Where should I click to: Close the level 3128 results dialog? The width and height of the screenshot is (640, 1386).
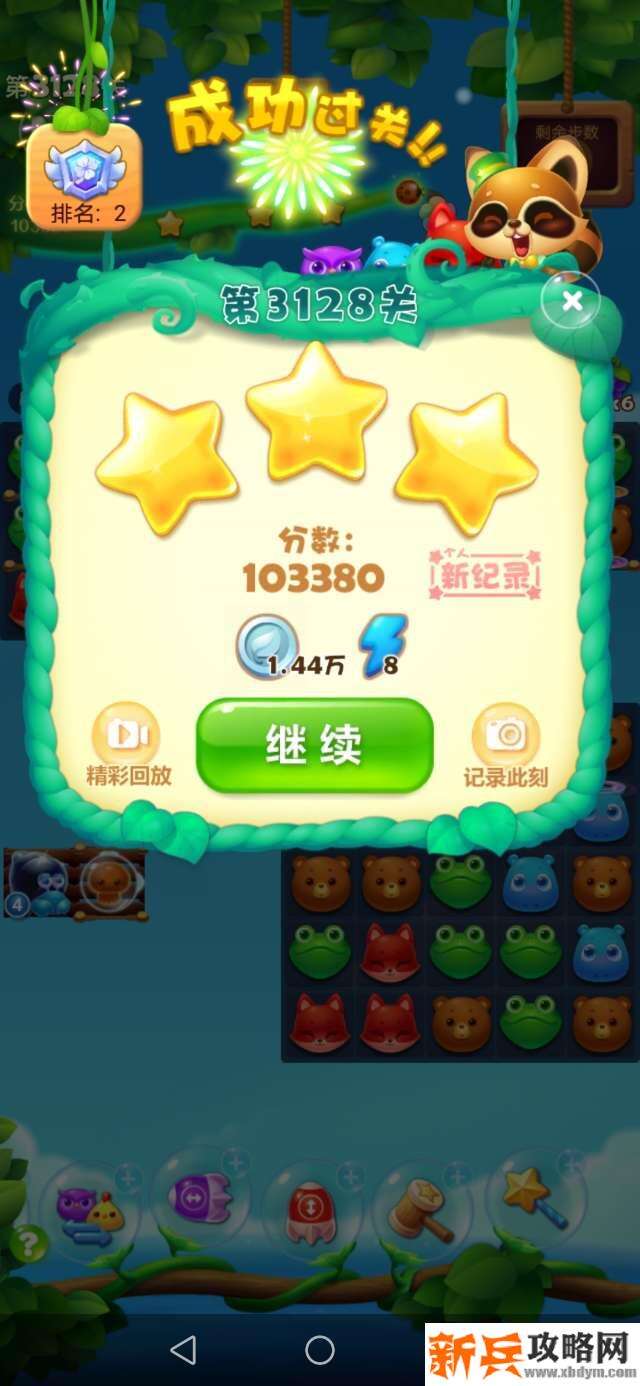coord(571,300)
